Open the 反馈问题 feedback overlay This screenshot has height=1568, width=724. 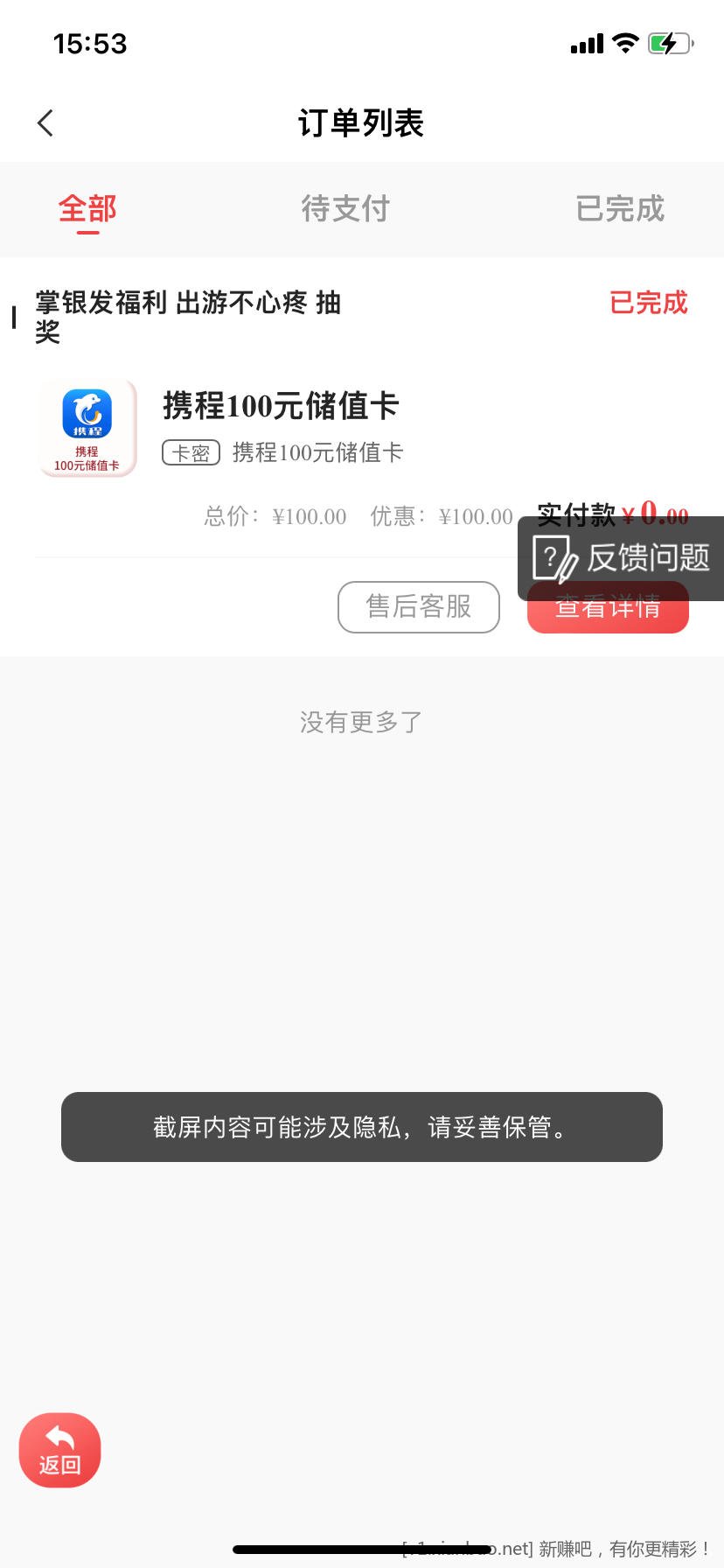pyautogui.click(x=623, y=557)
